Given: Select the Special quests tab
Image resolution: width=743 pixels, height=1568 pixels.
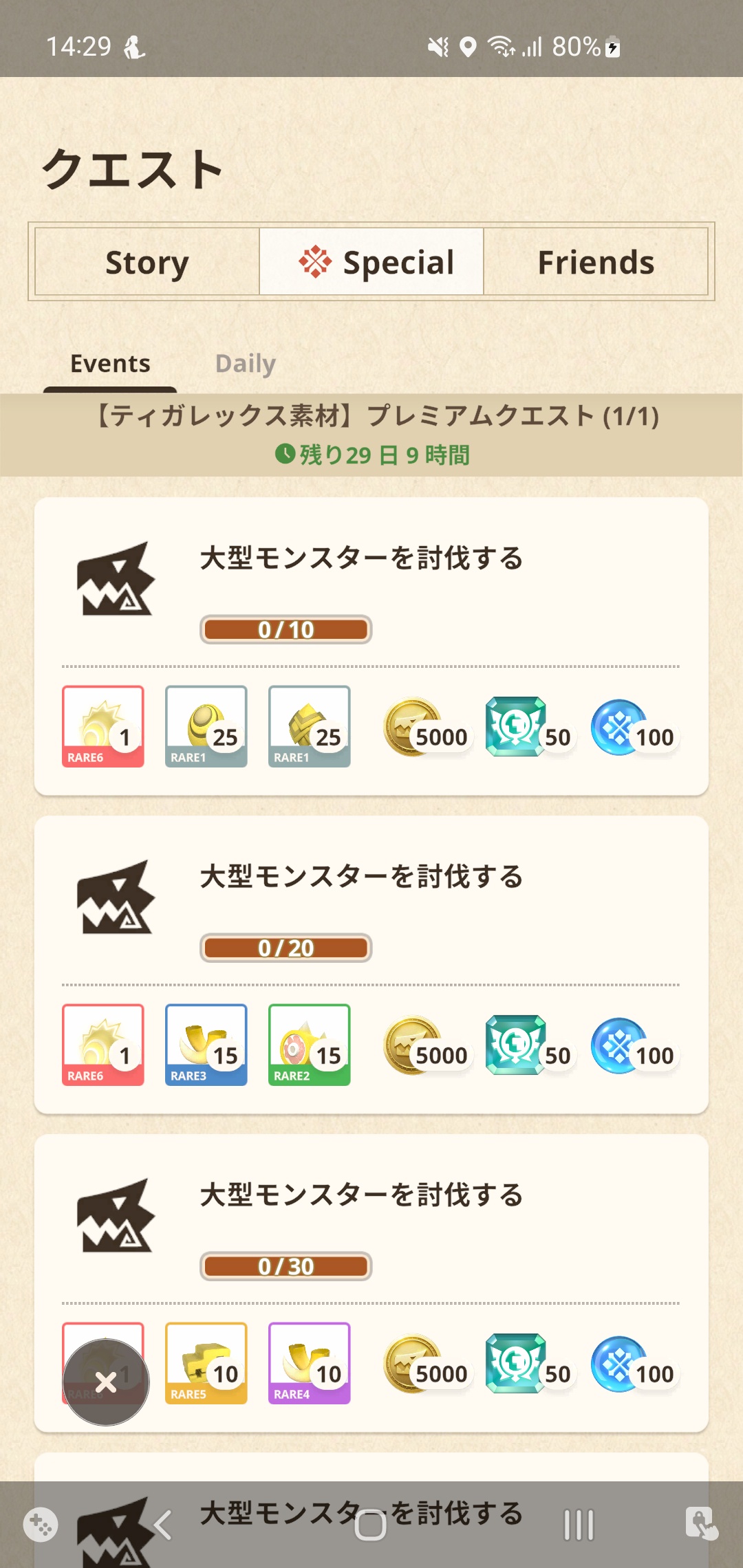Looking at the screenshot, I should coord(371,262).
